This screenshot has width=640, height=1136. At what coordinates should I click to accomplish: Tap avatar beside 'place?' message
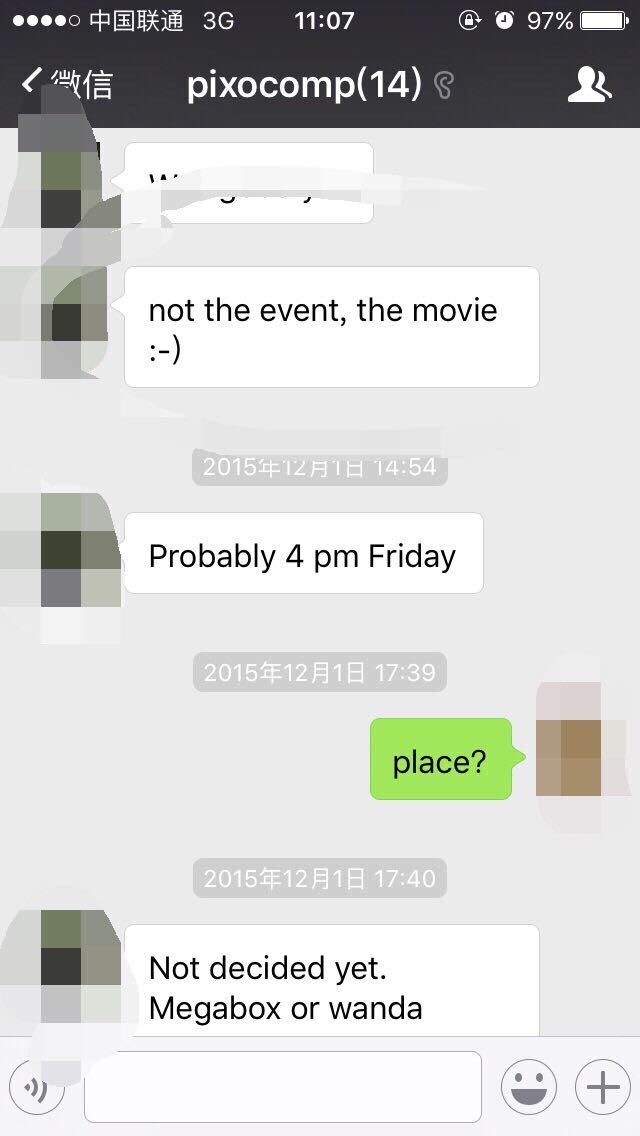pyautogui.click(x=568, y=739)
